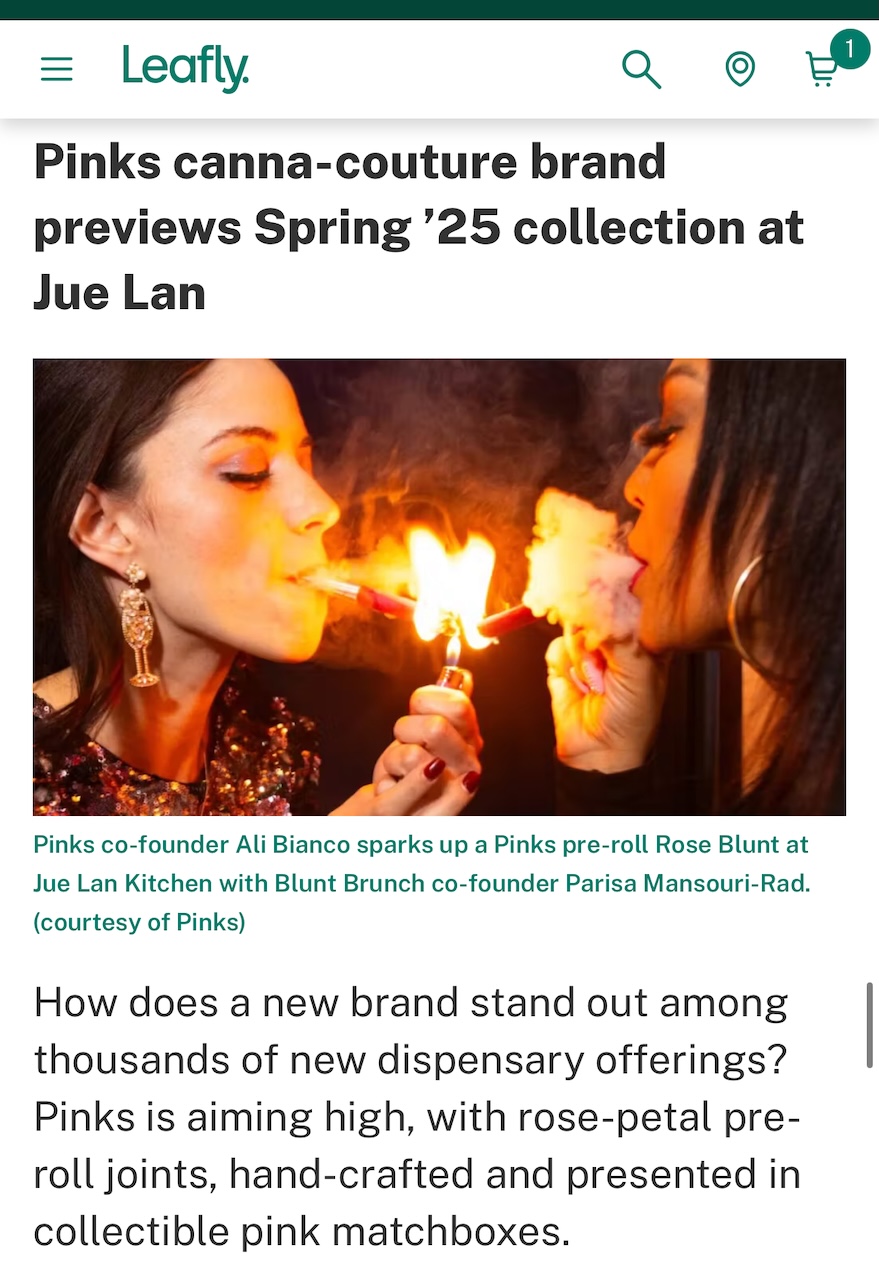Go to the Leafly home page
Image resolution: width=879 pixels, height=1280 pixels.
point(185,68)
